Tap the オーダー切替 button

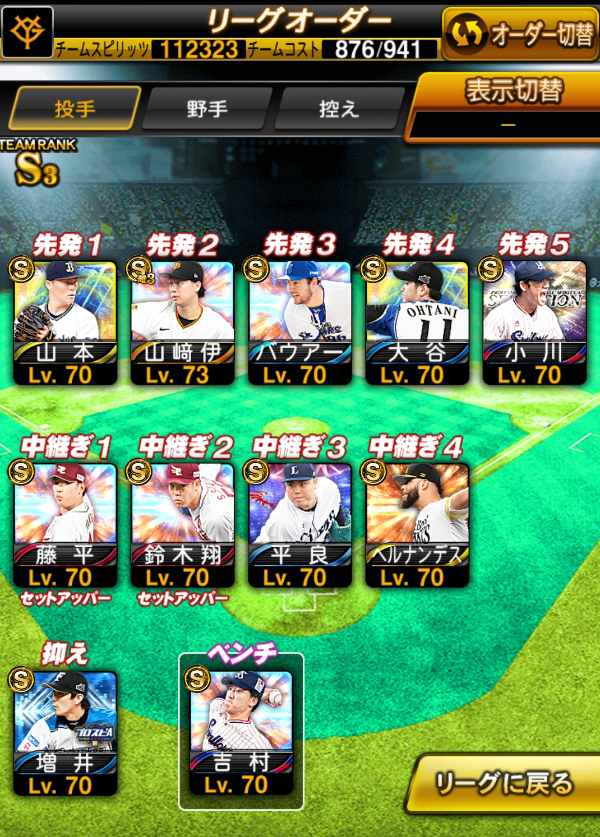520,34
